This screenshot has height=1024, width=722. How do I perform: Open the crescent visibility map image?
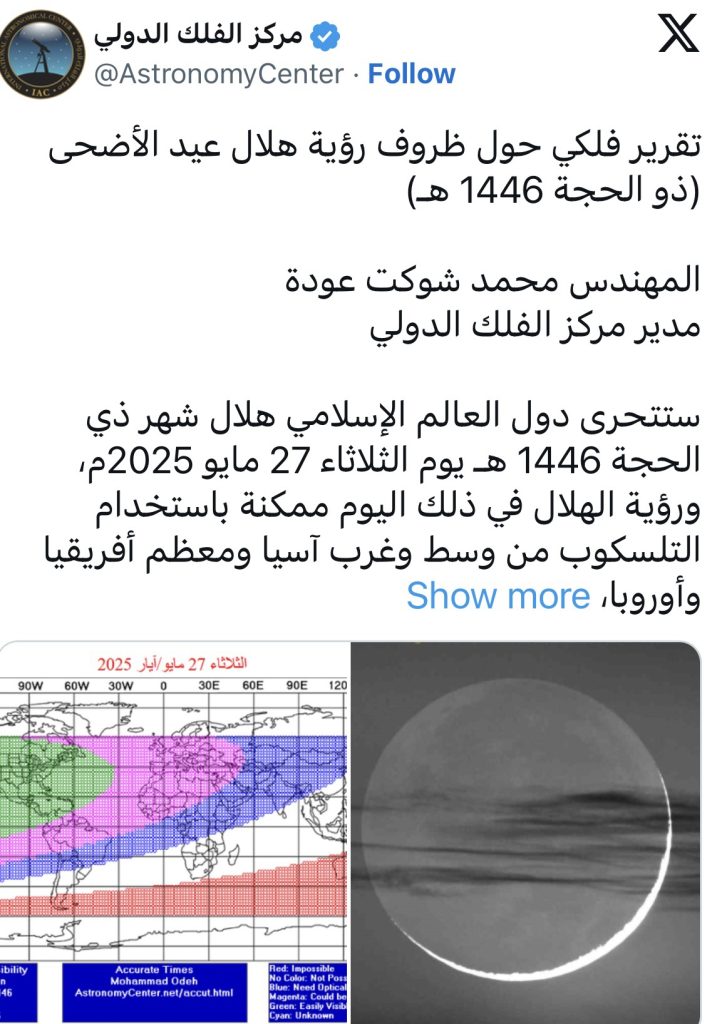(x=174, y=830)
